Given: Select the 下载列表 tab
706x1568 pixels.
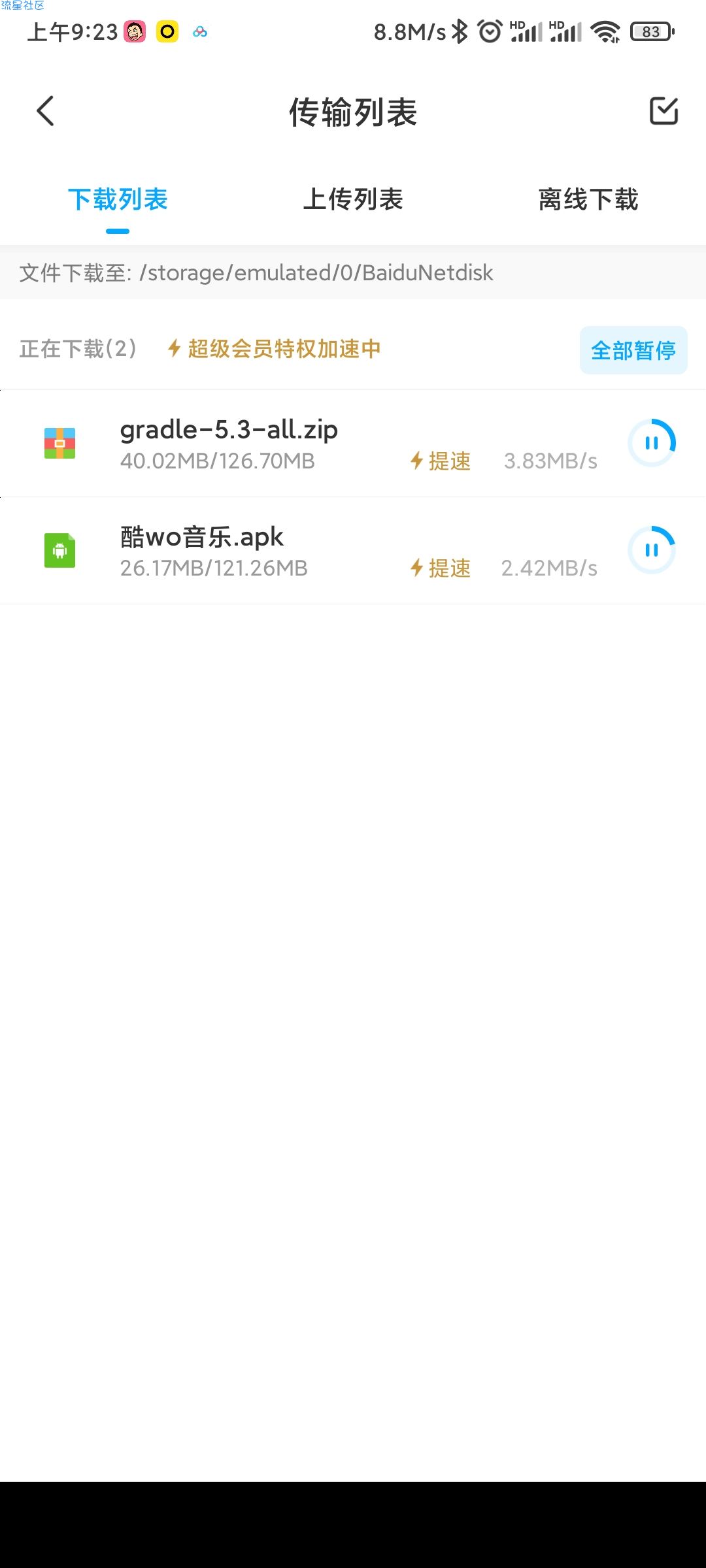Looking at the screenshot, I should coord(118,199).
